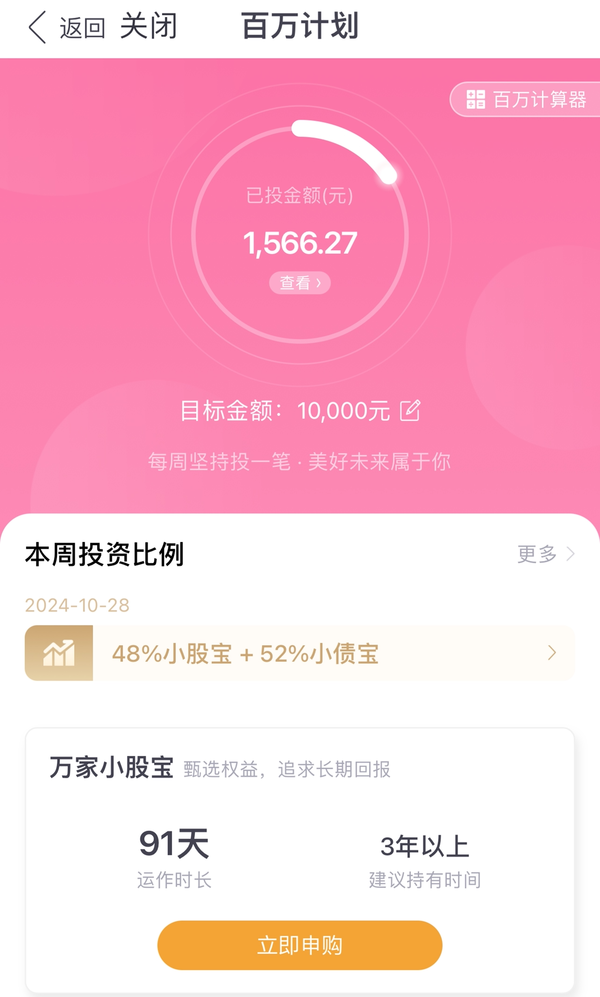The width and height of the screenshot is (600, 997).
Task: Go back using the 返回 arrow
Action: pyautogui.click(x=65, y=28)
